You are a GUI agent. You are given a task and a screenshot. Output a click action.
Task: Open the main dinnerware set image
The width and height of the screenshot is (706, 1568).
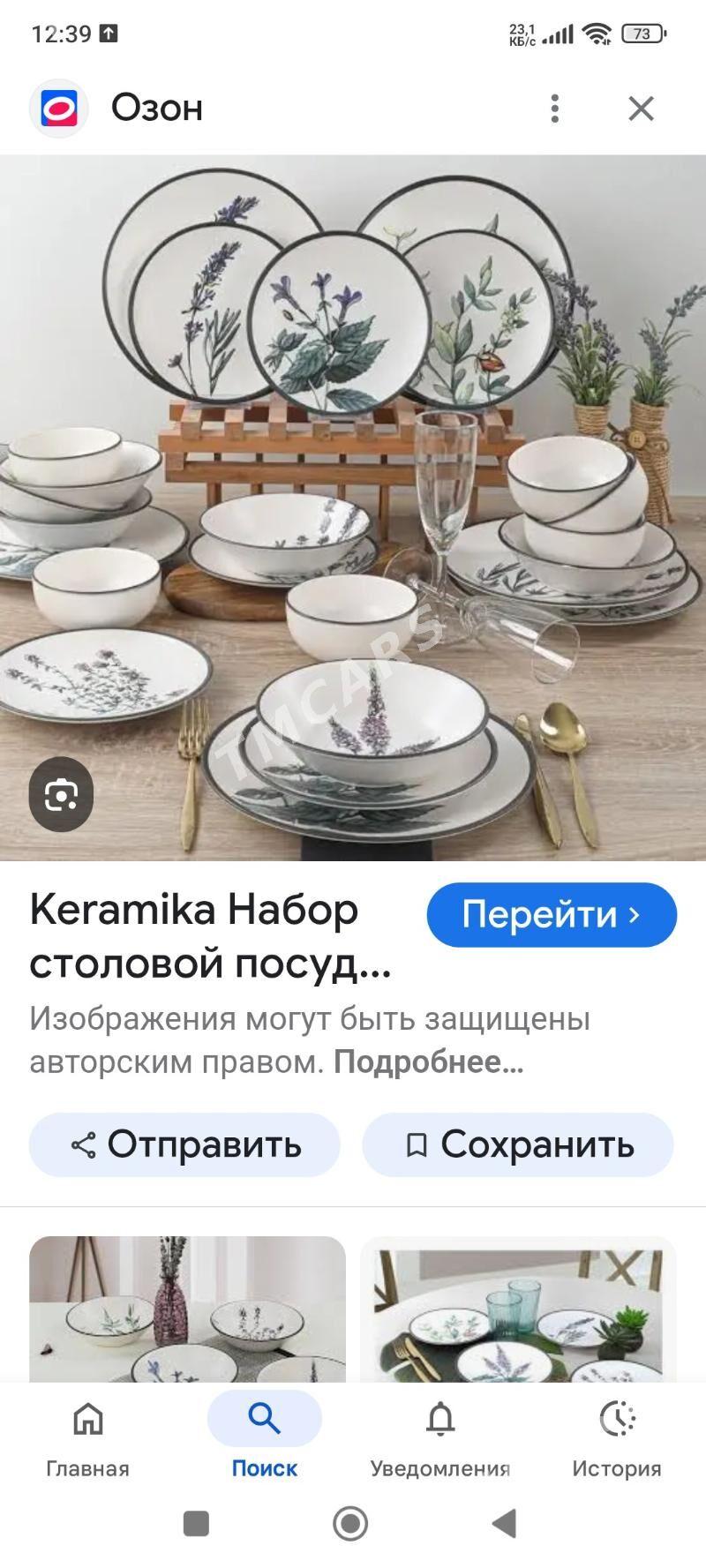click(353, 507)
